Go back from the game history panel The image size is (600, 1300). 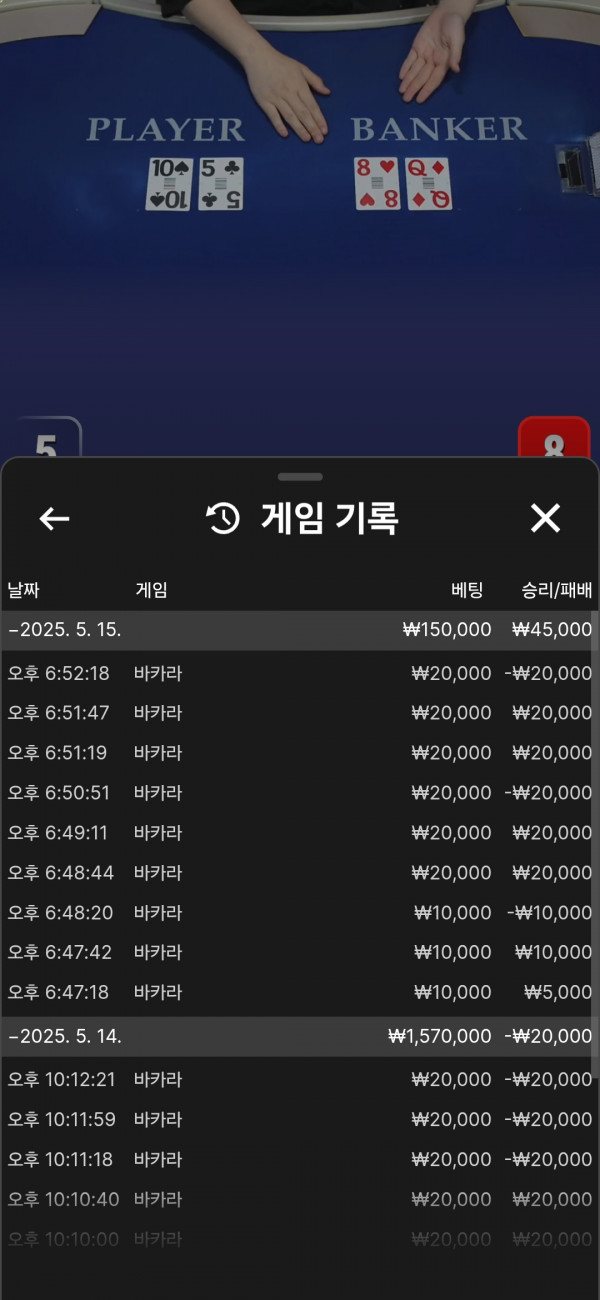[x=54, y=518]
